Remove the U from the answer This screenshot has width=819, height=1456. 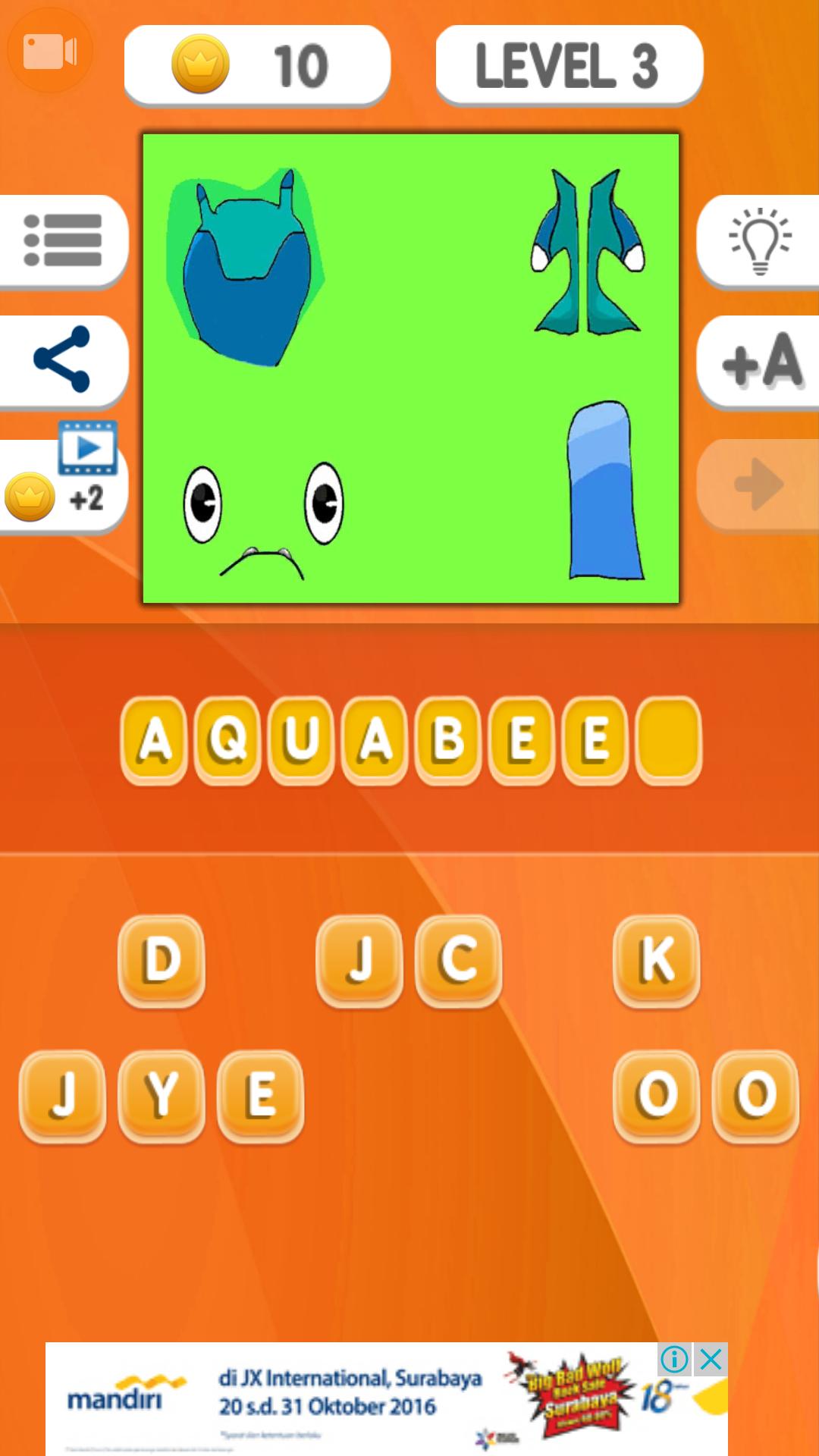coord(301,739)
